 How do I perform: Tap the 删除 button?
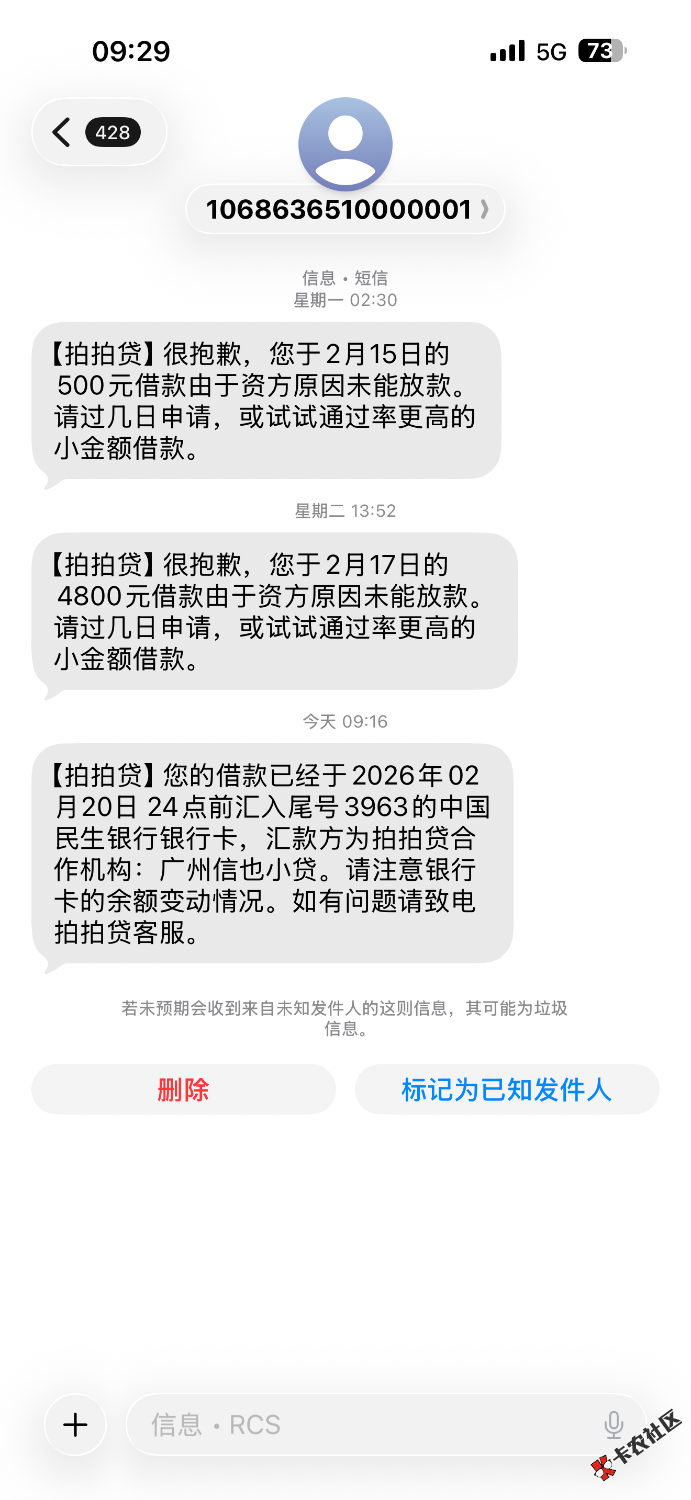click(183, 1089)
